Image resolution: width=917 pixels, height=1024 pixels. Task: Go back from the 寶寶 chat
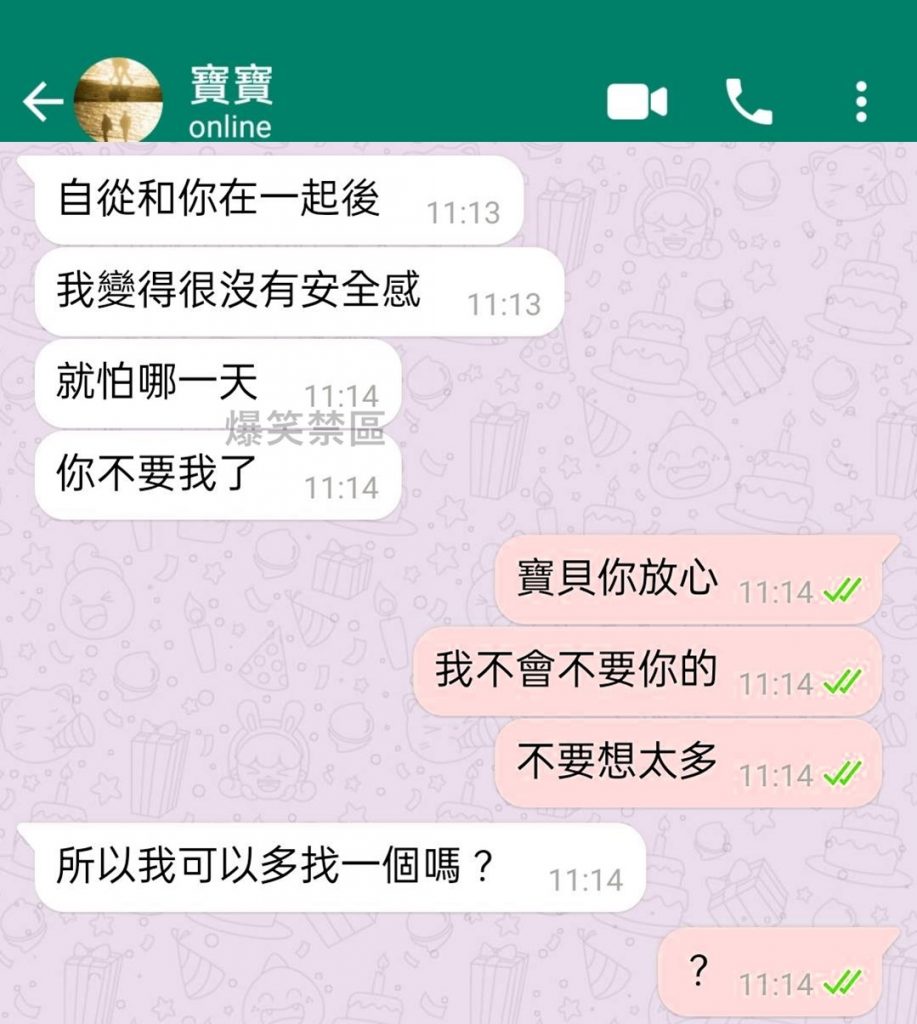(42, 102)
